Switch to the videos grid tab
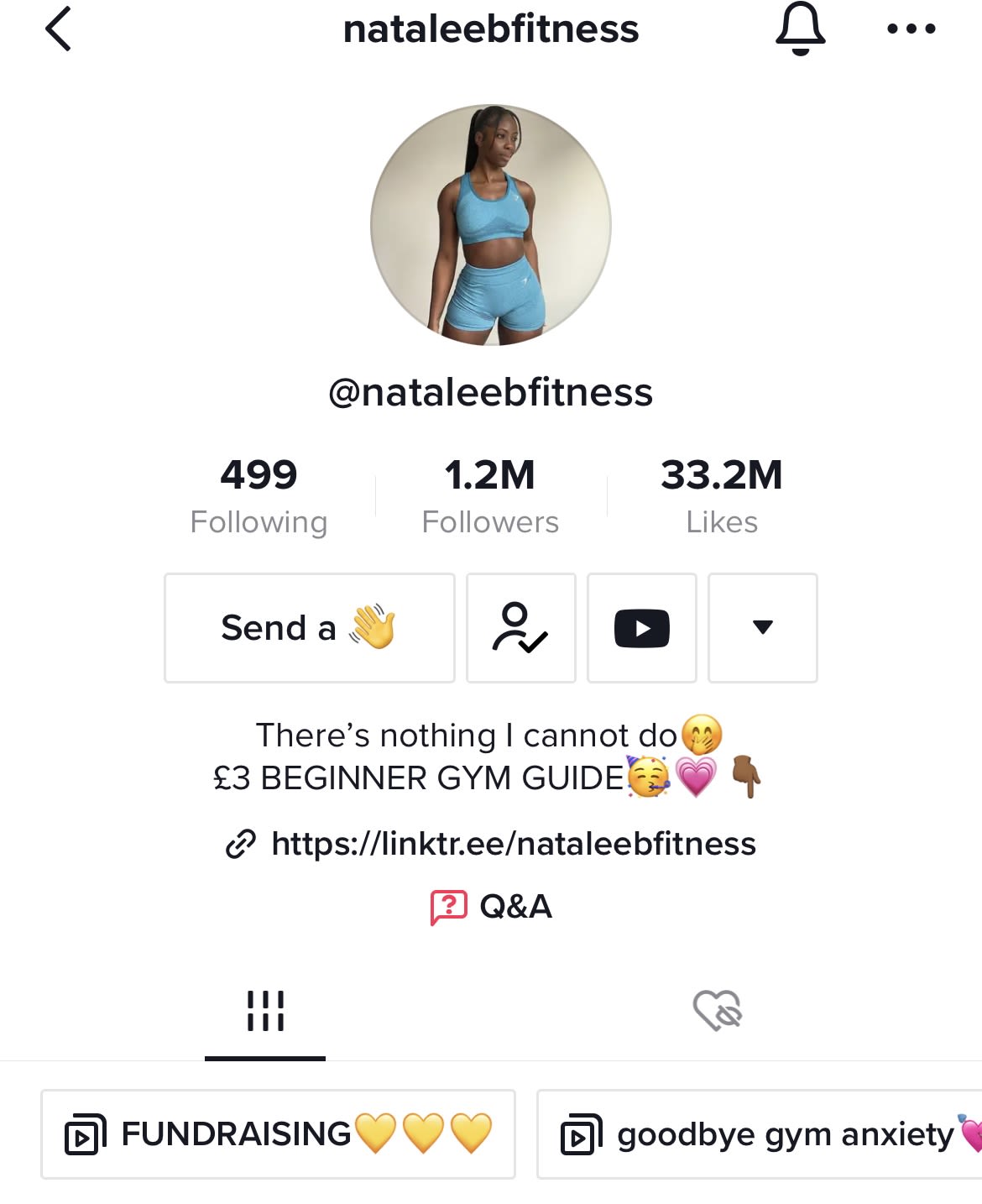 tap(265, 1011)
